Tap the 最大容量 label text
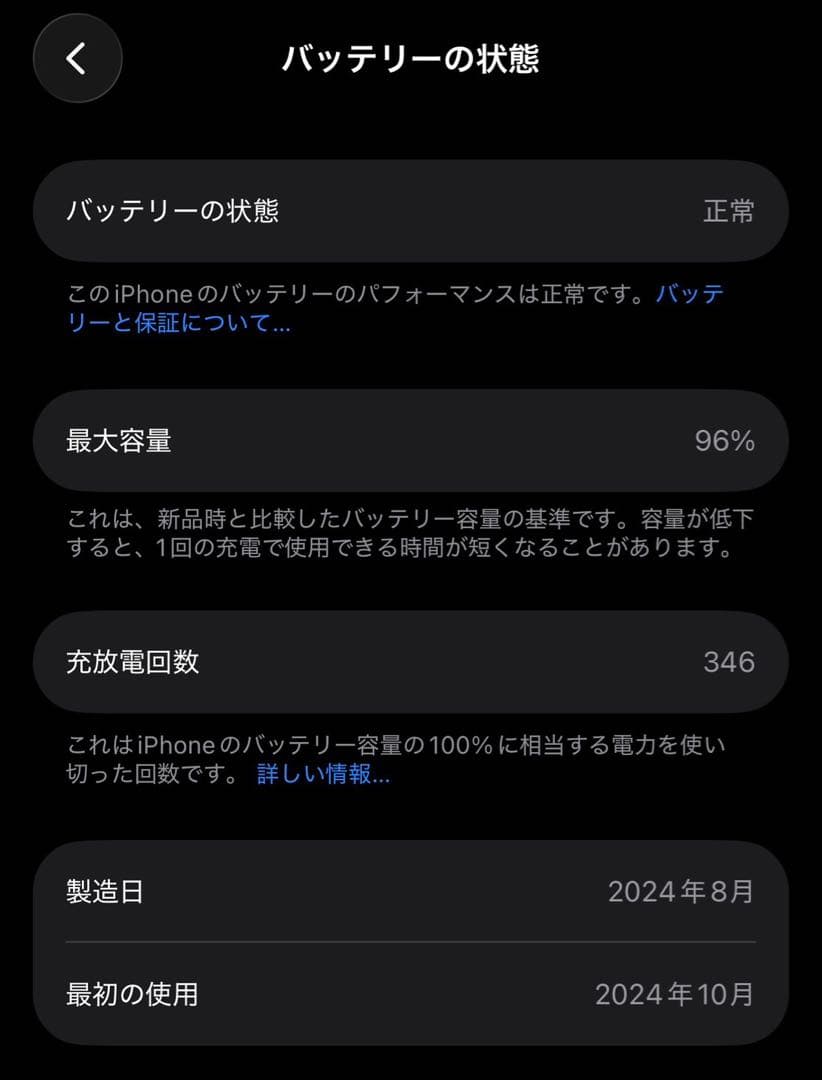This screenshot has width=822, height=1080. click(x=118, y=441)
